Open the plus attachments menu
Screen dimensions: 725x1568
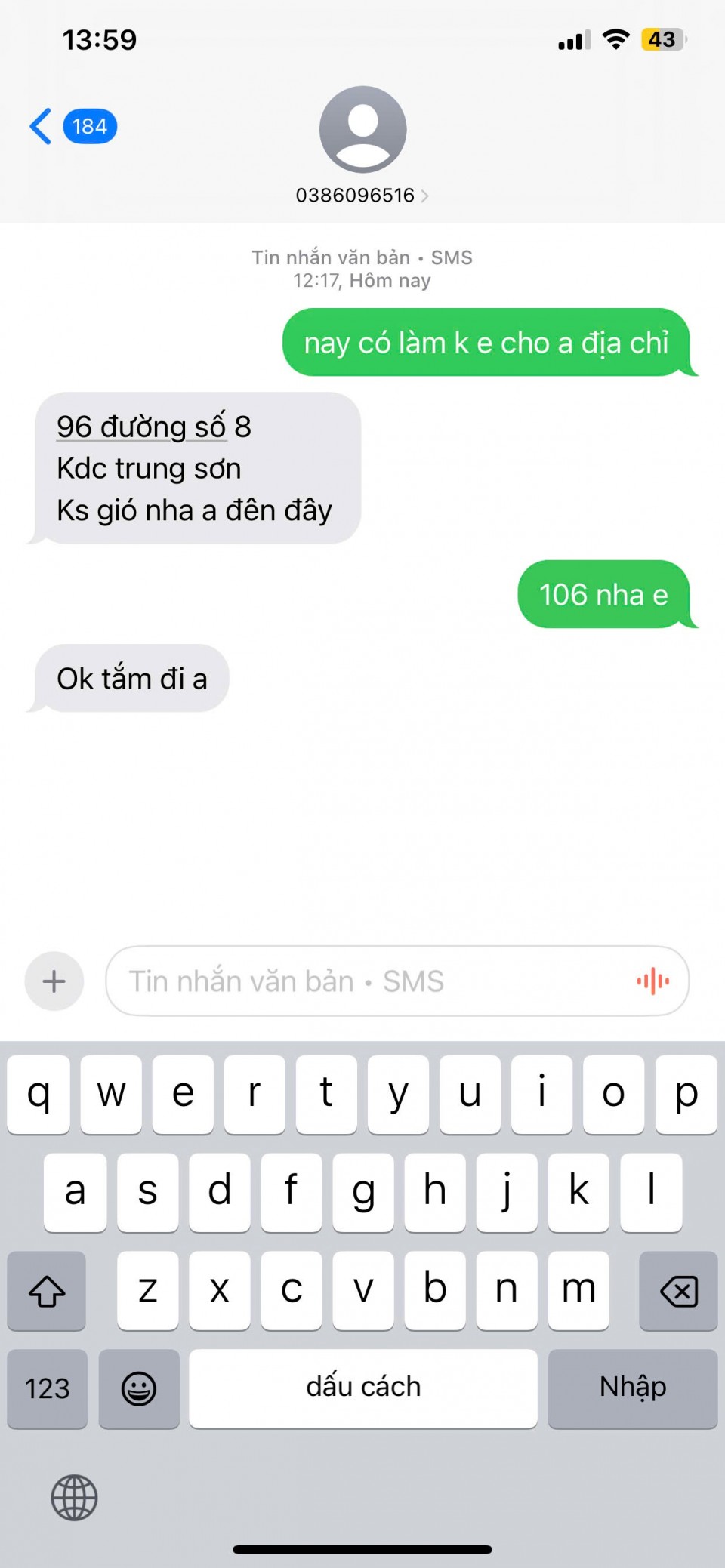(54, 981)
